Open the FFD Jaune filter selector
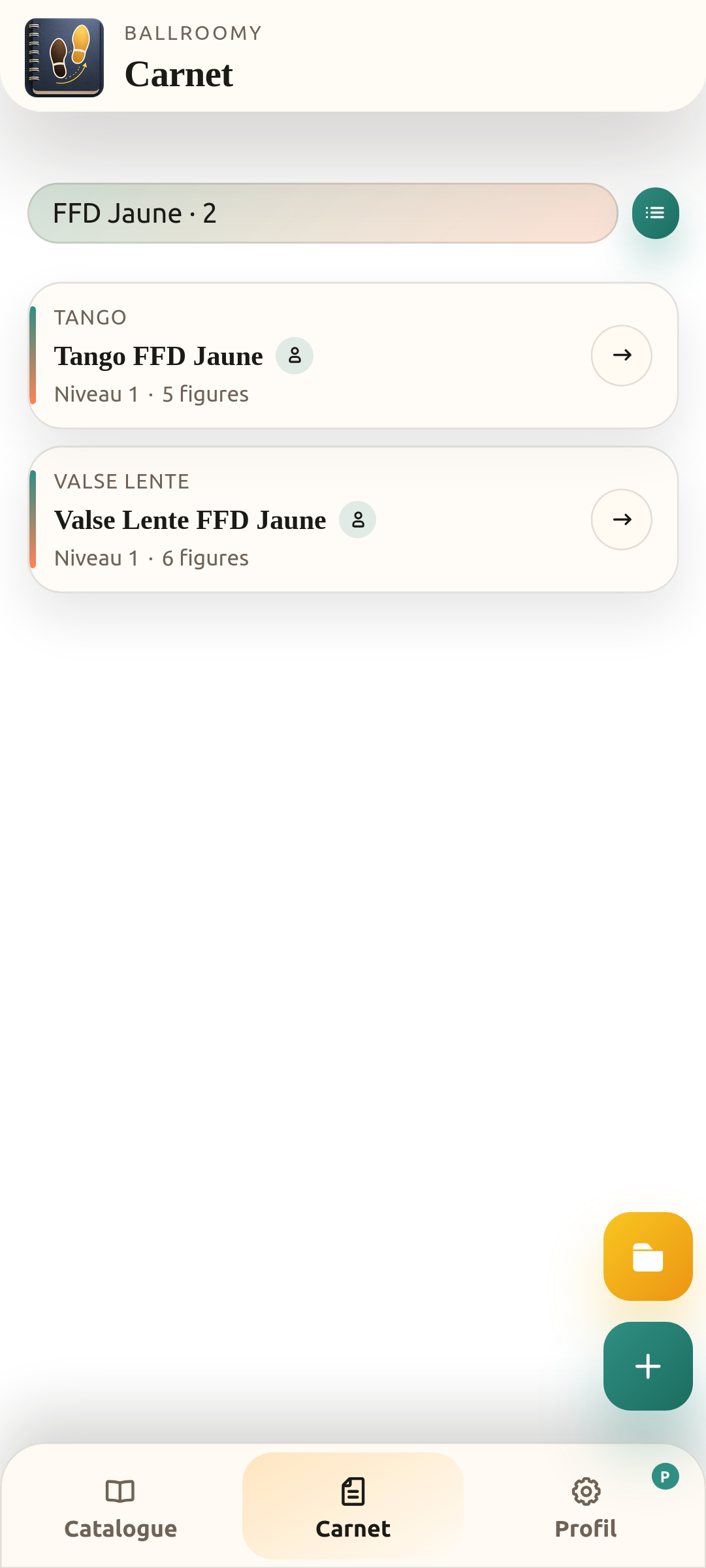Image resolution: width=706 pixels, height=1568 pixels. 323,214
